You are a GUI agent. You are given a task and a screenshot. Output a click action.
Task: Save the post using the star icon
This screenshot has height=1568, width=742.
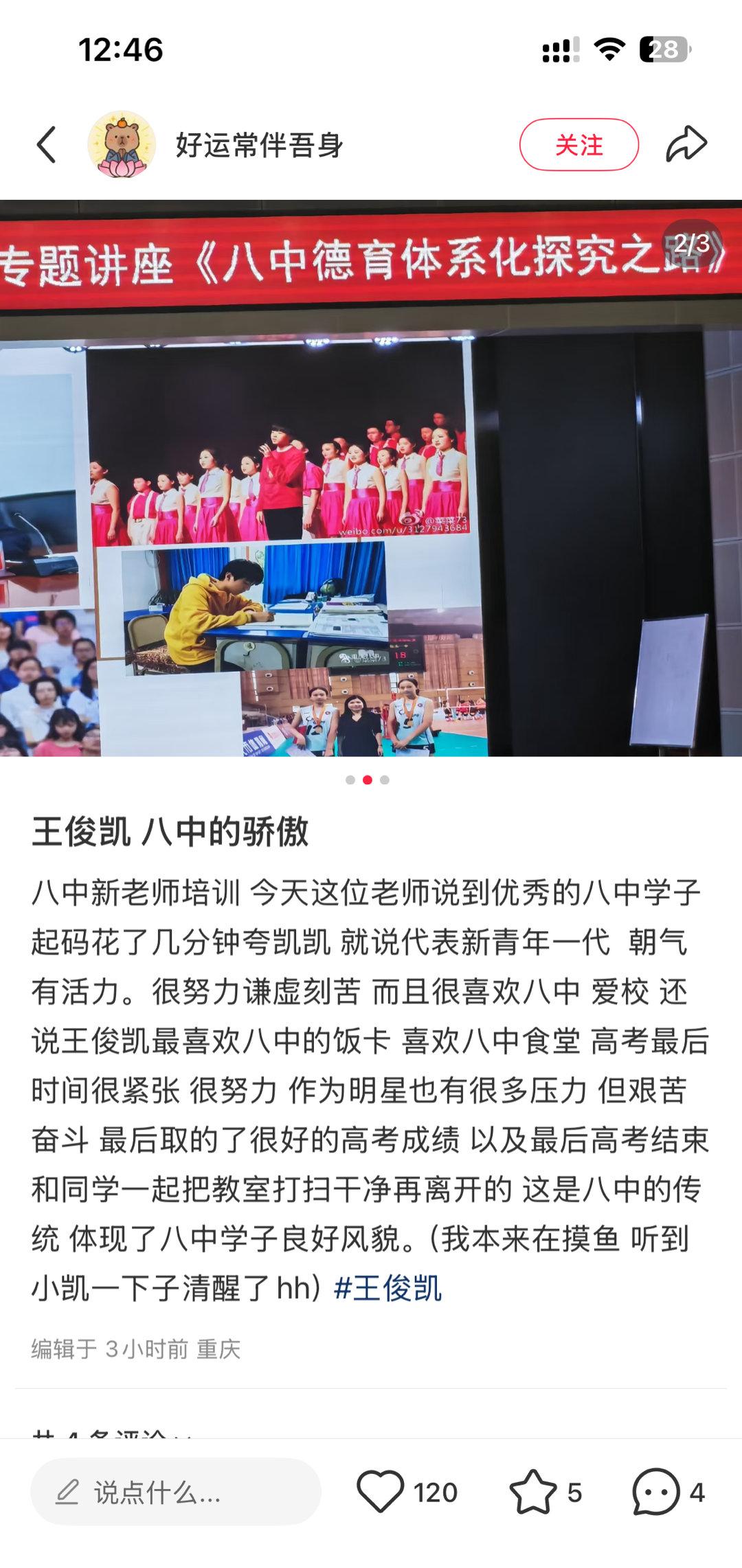click(532, 1492)
